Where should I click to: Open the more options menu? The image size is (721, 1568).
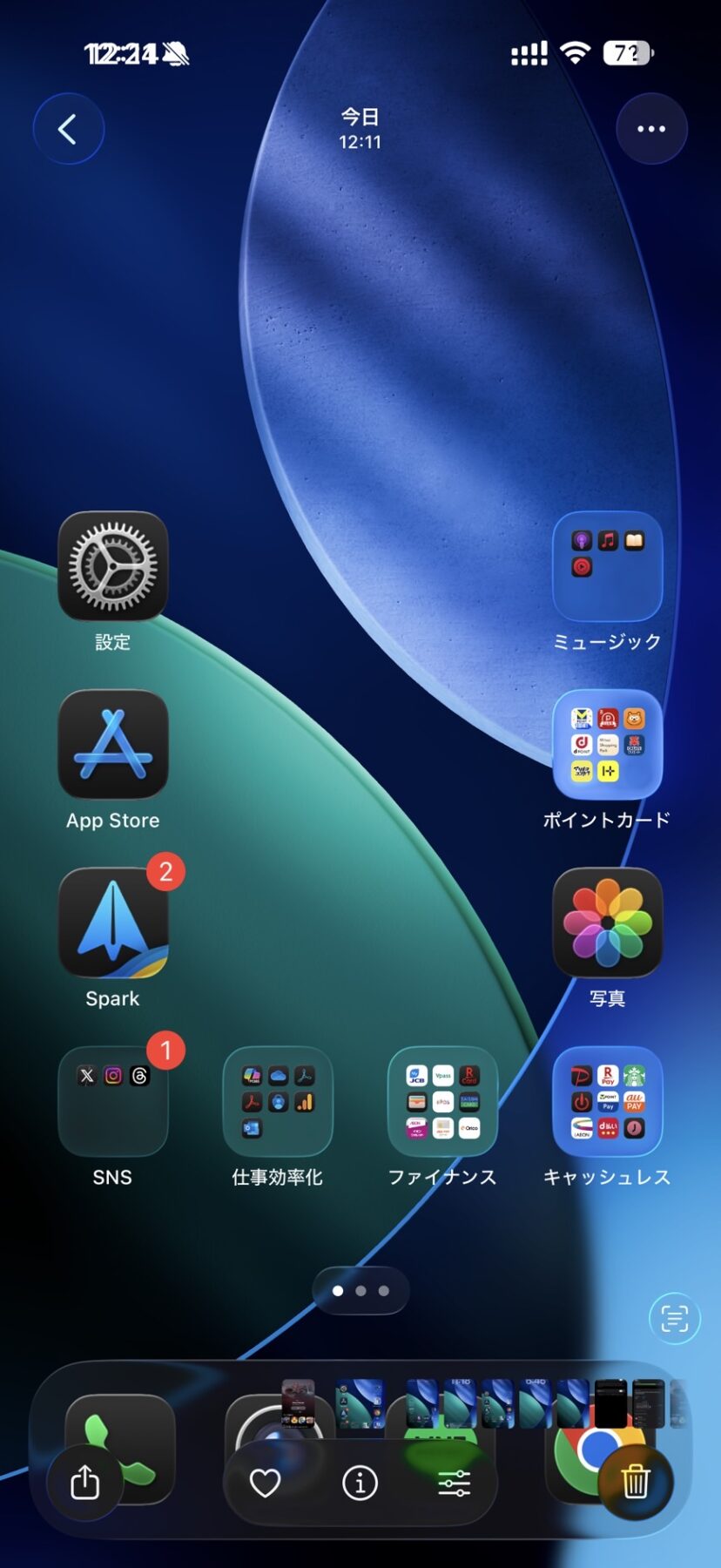pos(651,129)
